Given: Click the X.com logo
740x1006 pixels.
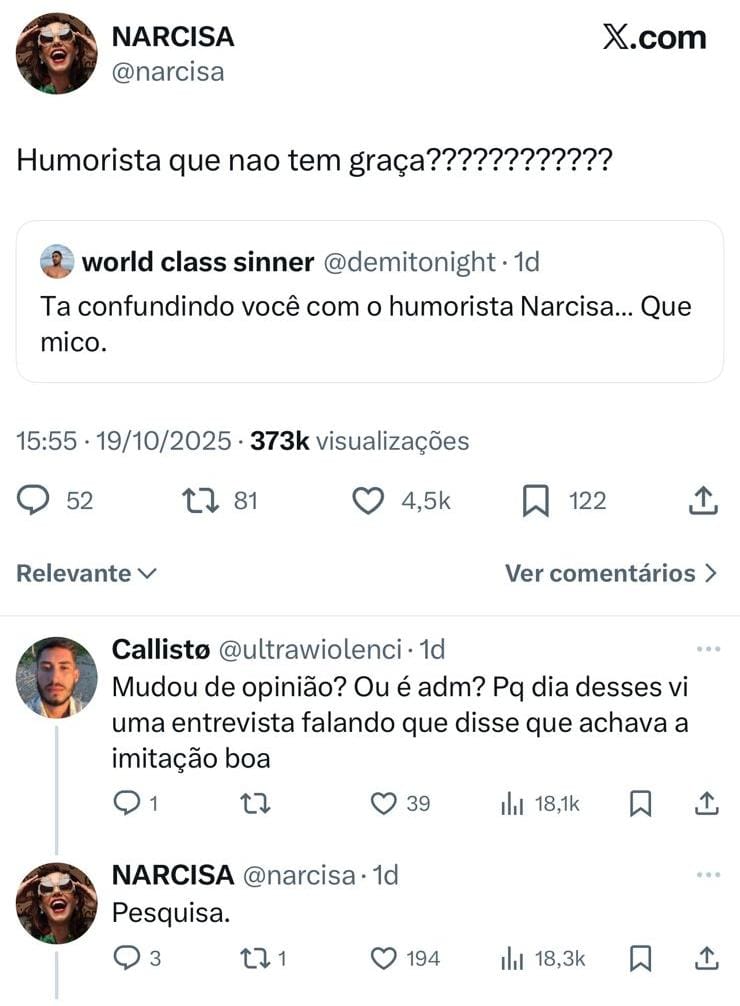Looking at the screenshot, I should [658, 37].
